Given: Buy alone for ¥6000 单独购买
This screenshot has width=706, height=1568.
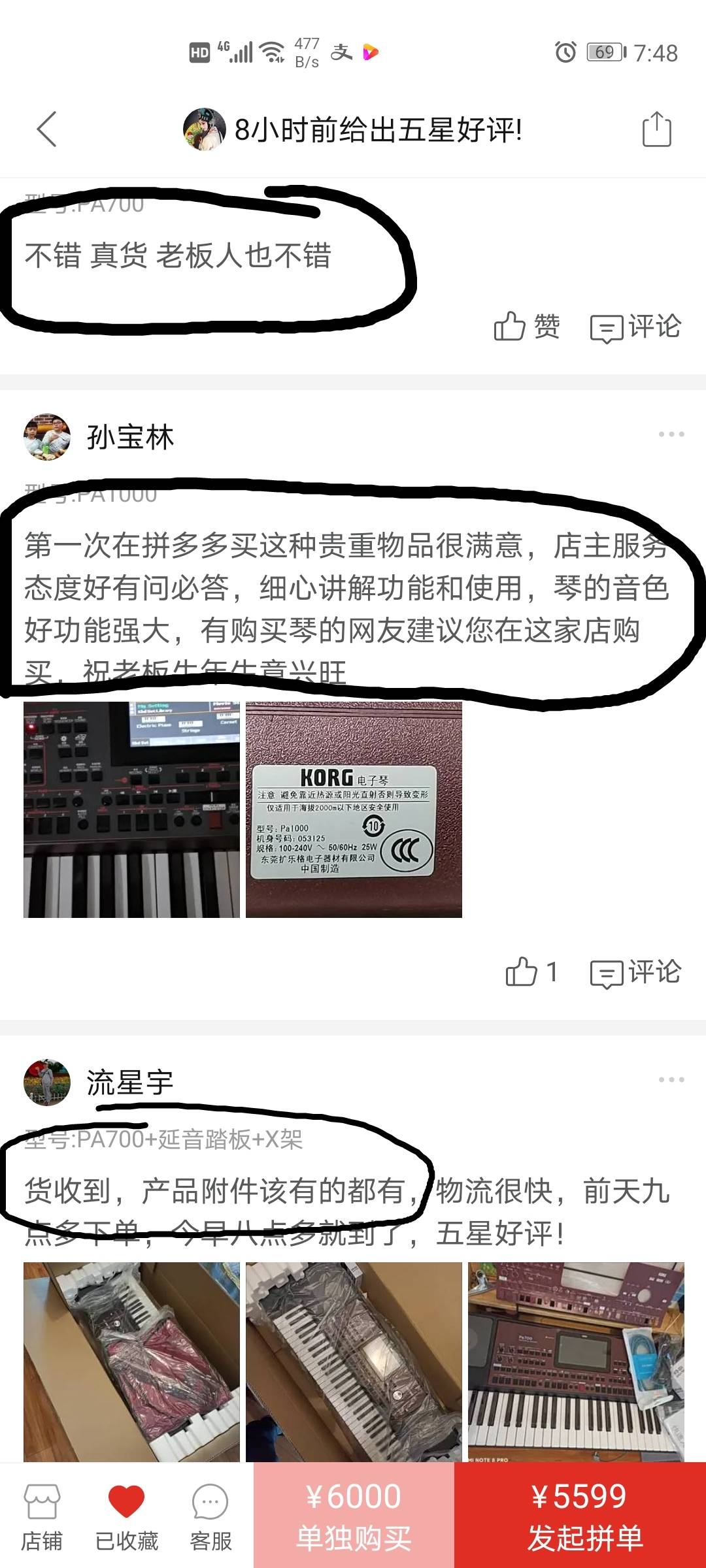Looking at the screenshot, I should tap(354, 1515).
